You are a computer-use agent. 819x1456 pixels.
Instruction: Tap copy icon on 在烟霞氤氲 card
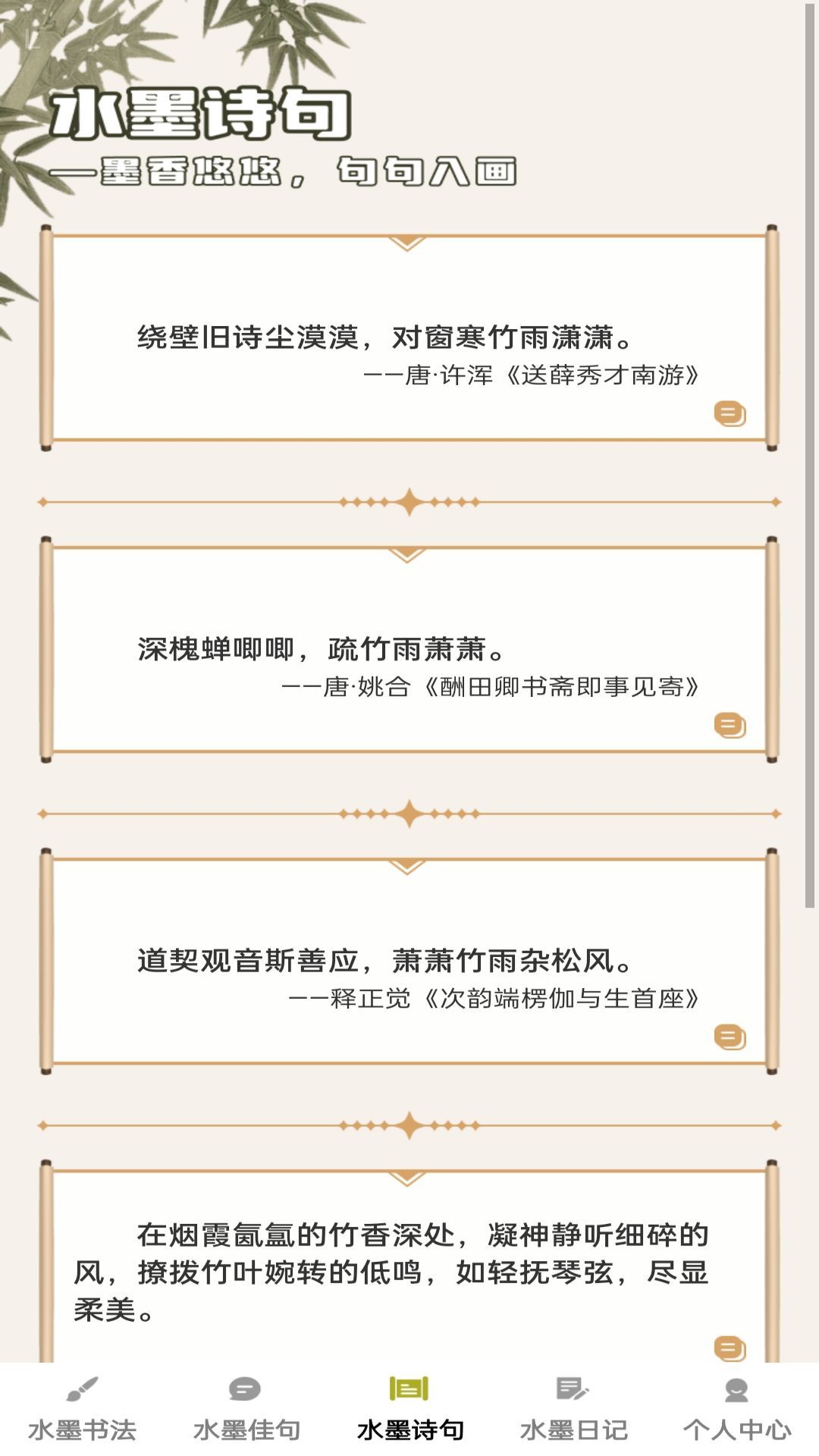[x=730, y=1348]
